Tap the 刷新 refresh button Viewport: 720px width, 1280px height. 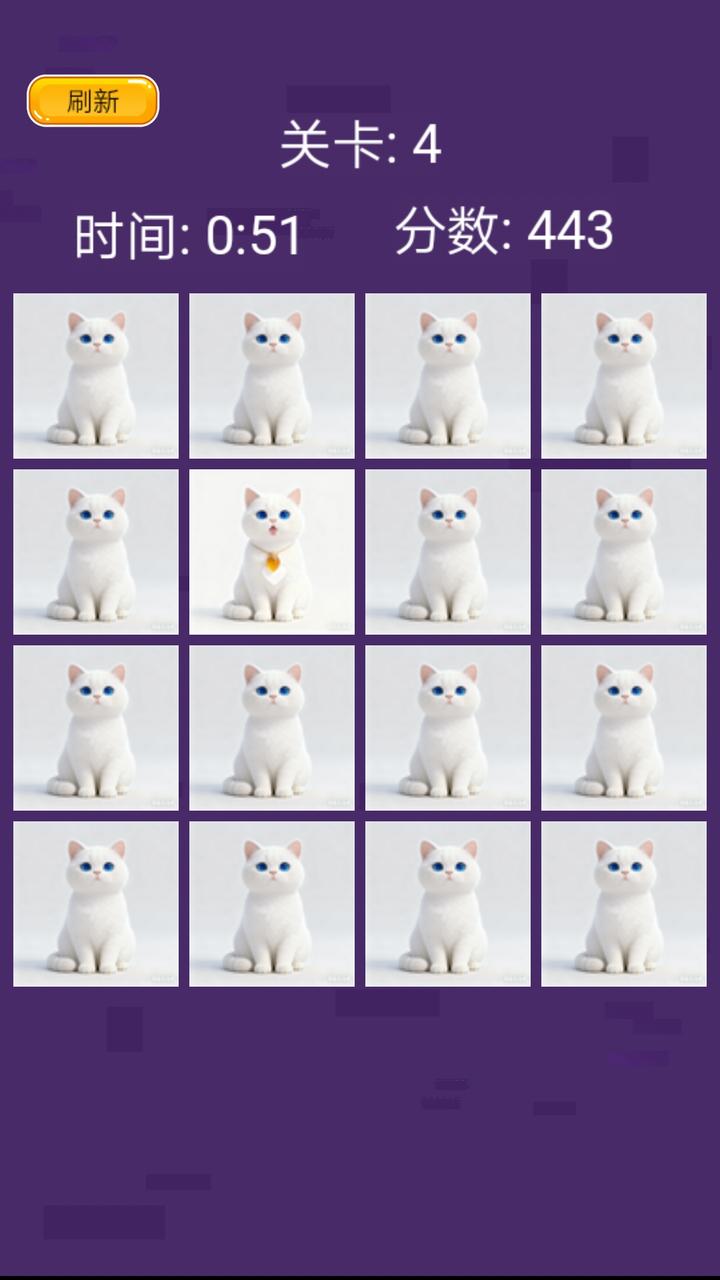pos(93,101)
